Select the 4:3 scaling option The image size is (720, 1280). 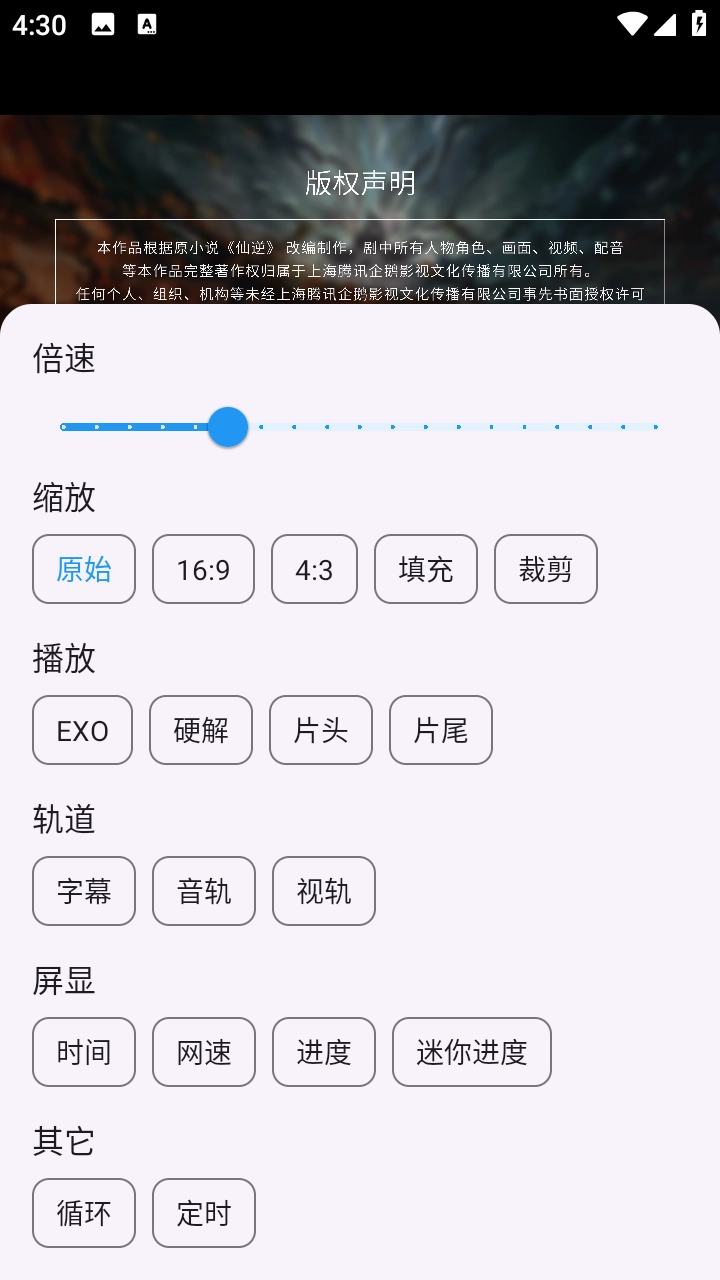tap(314, 569)
